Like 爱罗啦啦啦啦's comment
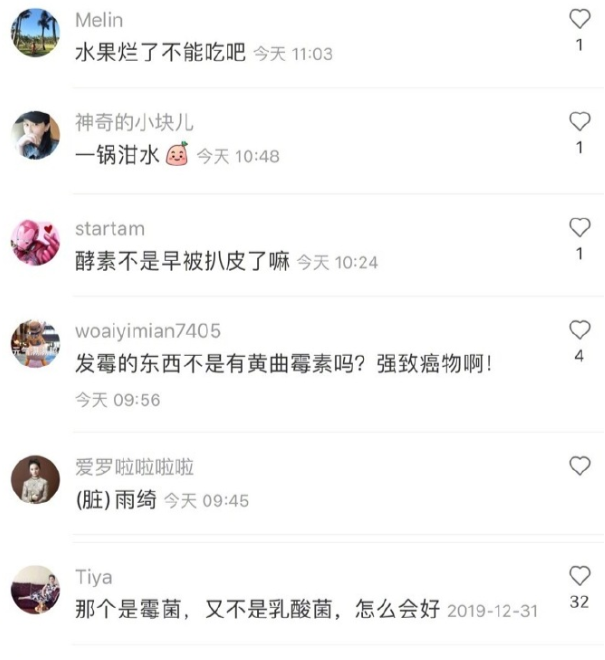605x660 pixels. point(580,466)
